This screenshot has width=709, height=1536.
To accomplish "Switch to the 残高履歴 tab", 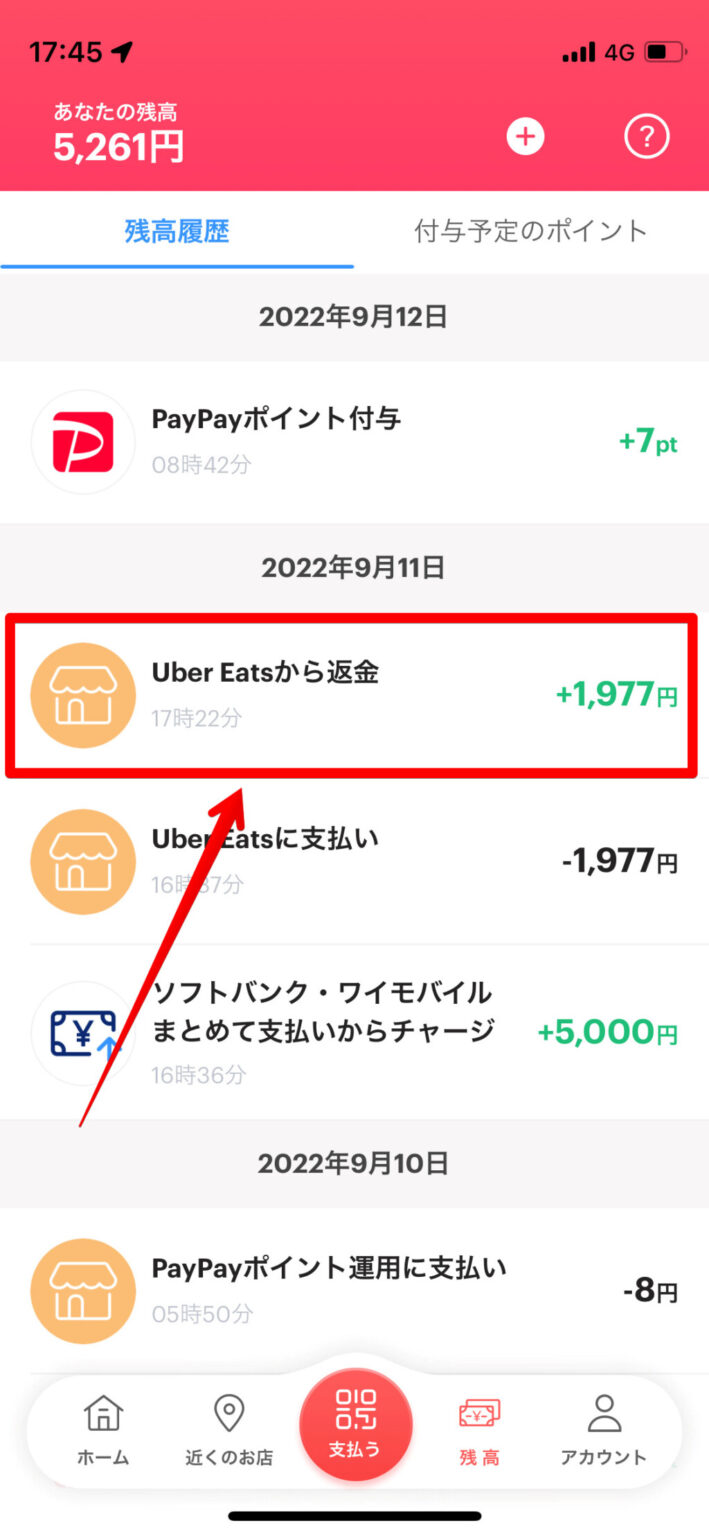I will [177, 232].
